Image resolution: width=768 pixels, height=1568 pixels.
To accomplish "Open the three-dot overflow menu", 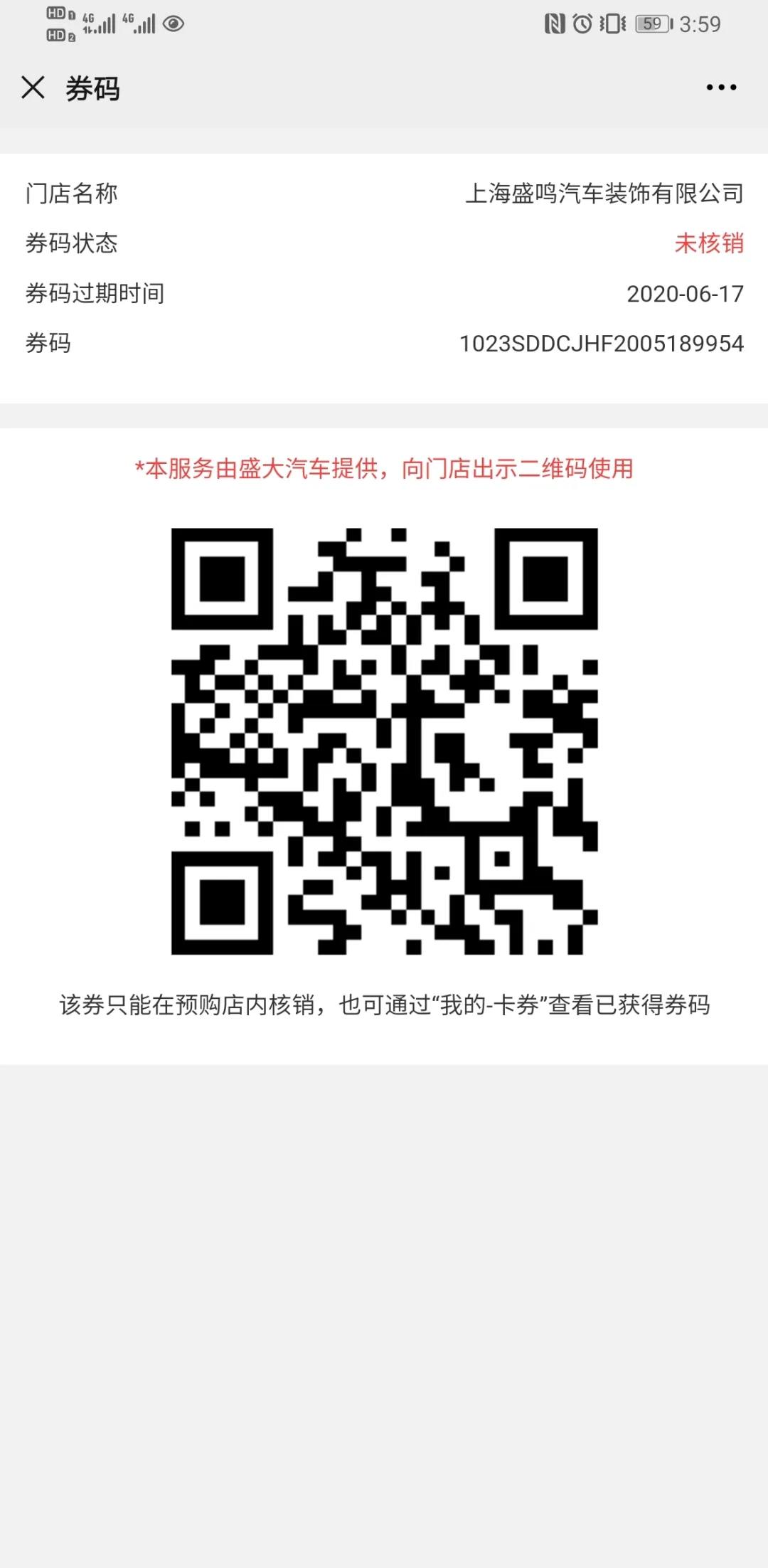I will pos(721,88).
